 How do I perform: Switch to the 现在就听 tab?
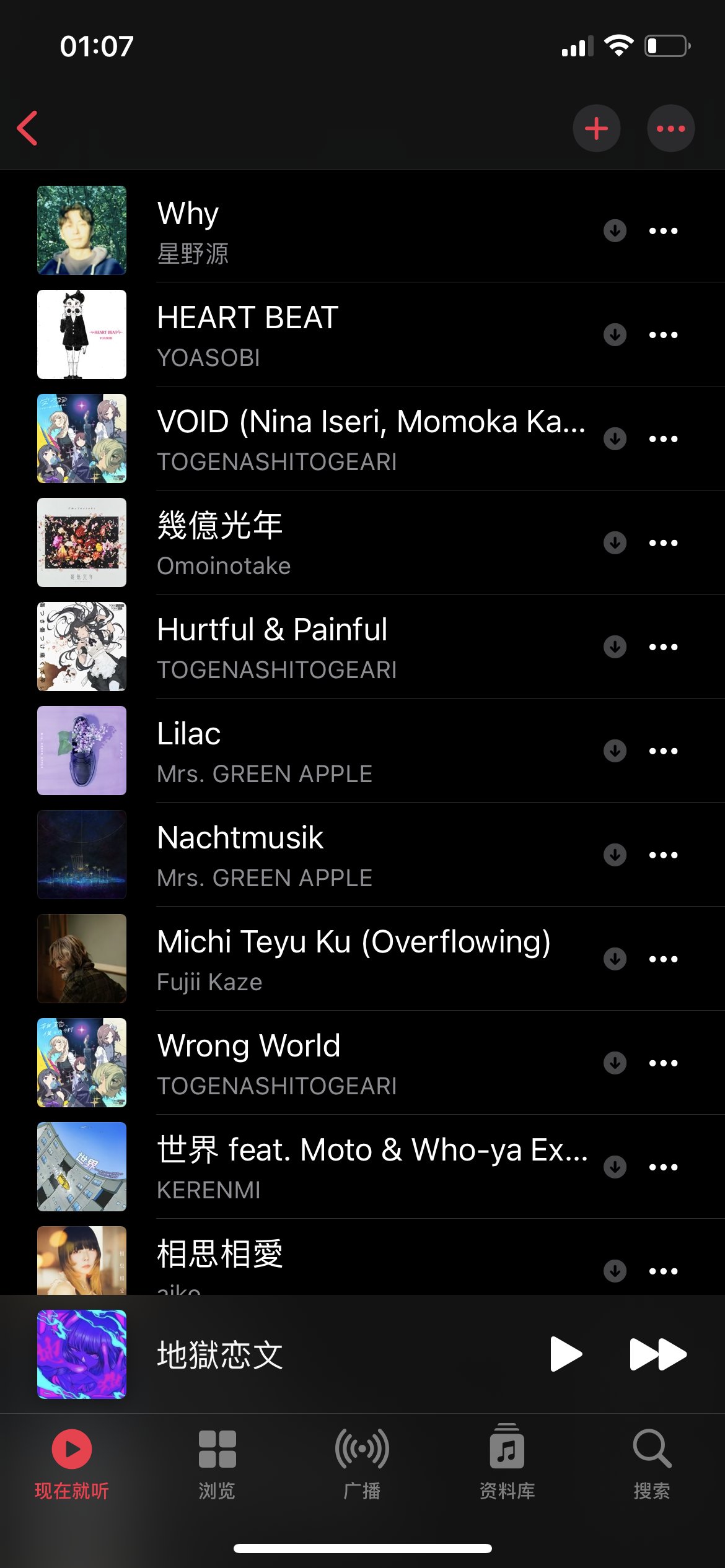click(72, 1464)
